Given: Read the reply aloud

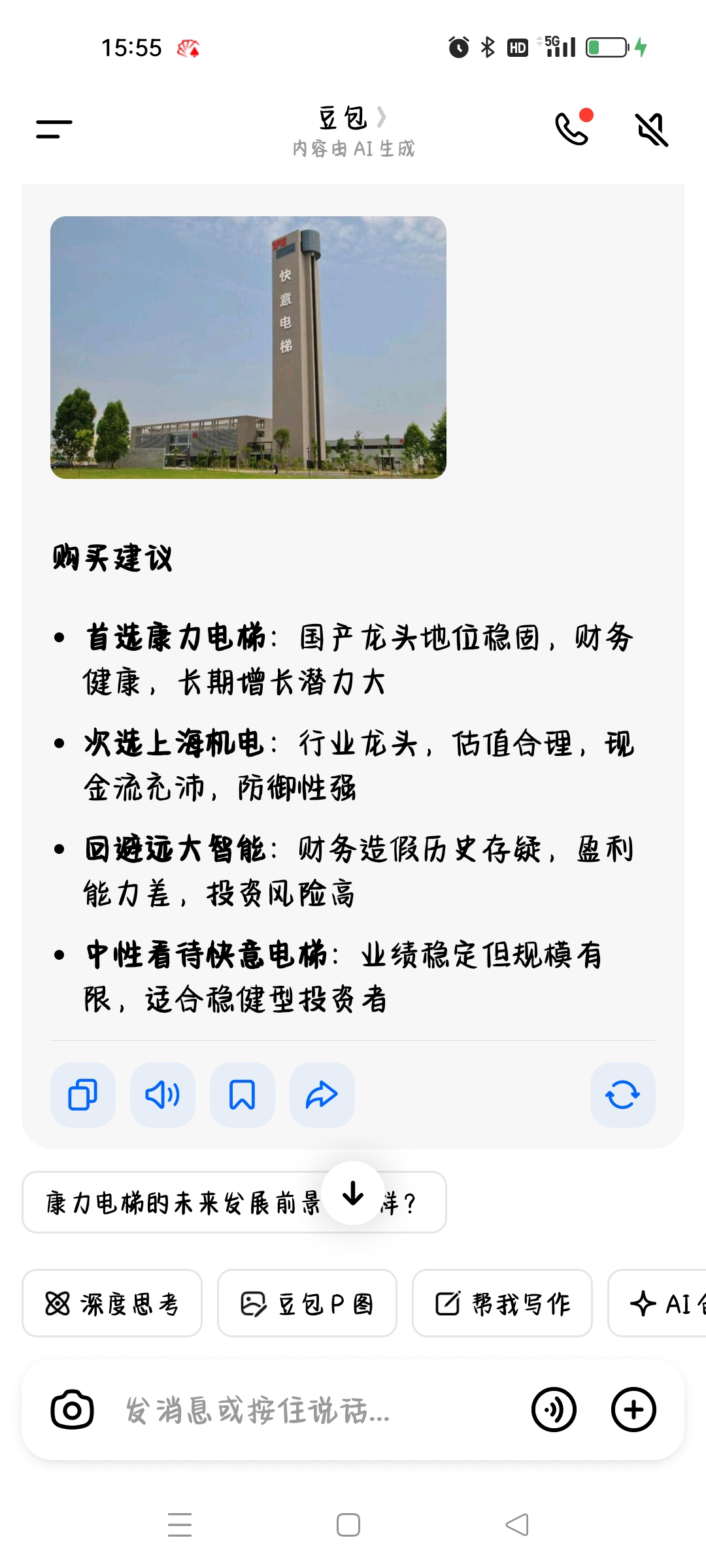Looking at the screenshot, I should pos(163,1094).
